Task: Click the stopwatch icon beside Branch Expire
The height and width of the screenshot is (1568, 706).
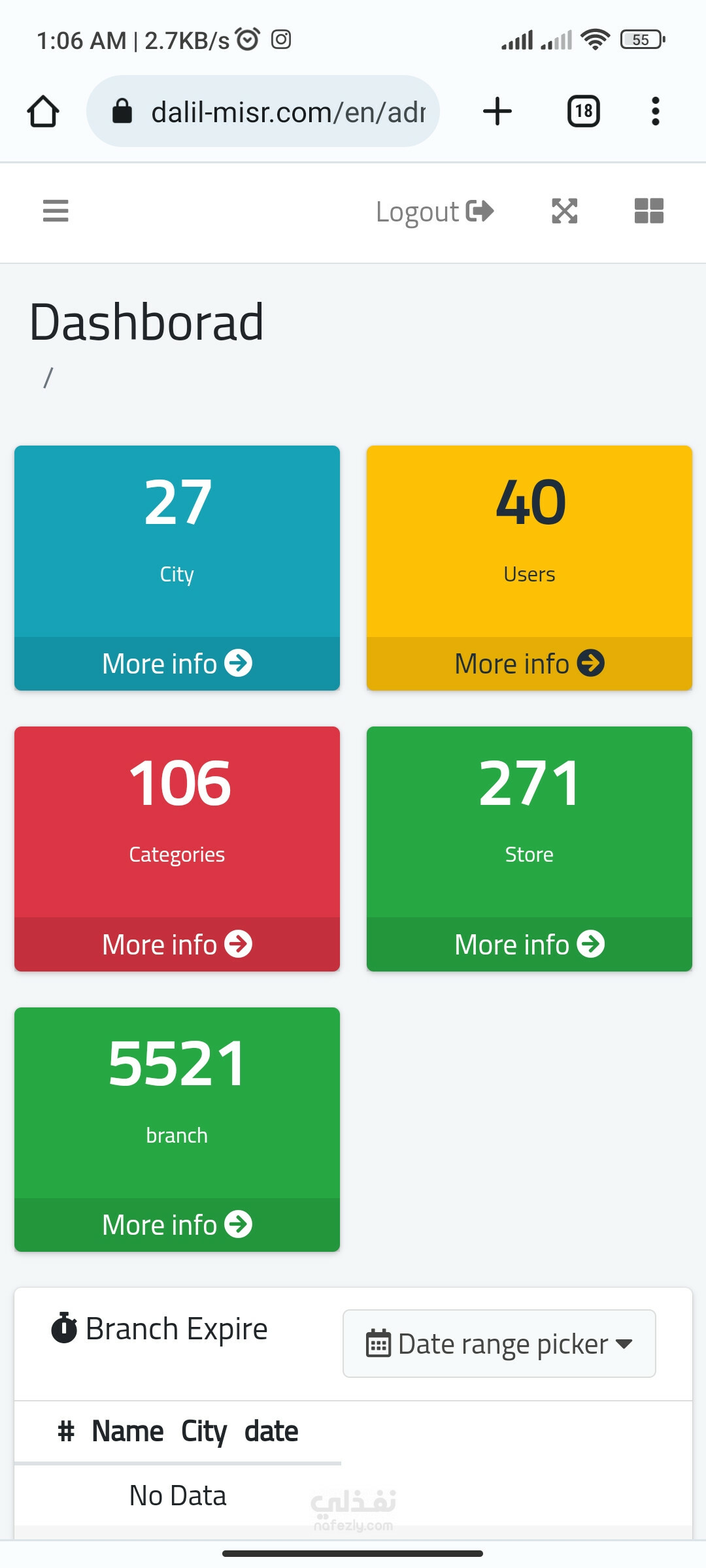Action: point(63,1328)
